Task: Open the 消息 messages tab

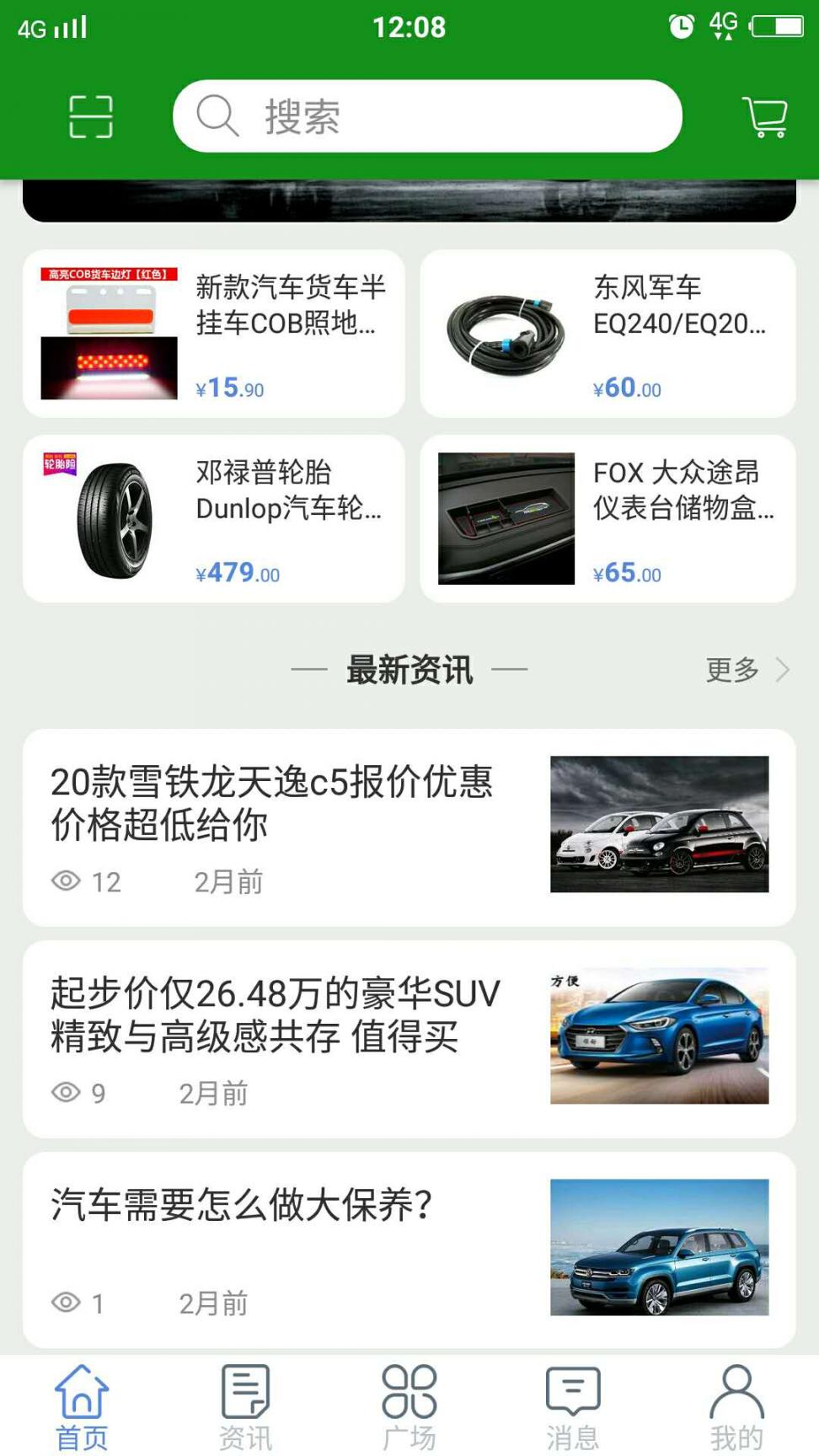Action: (573, 1407)
